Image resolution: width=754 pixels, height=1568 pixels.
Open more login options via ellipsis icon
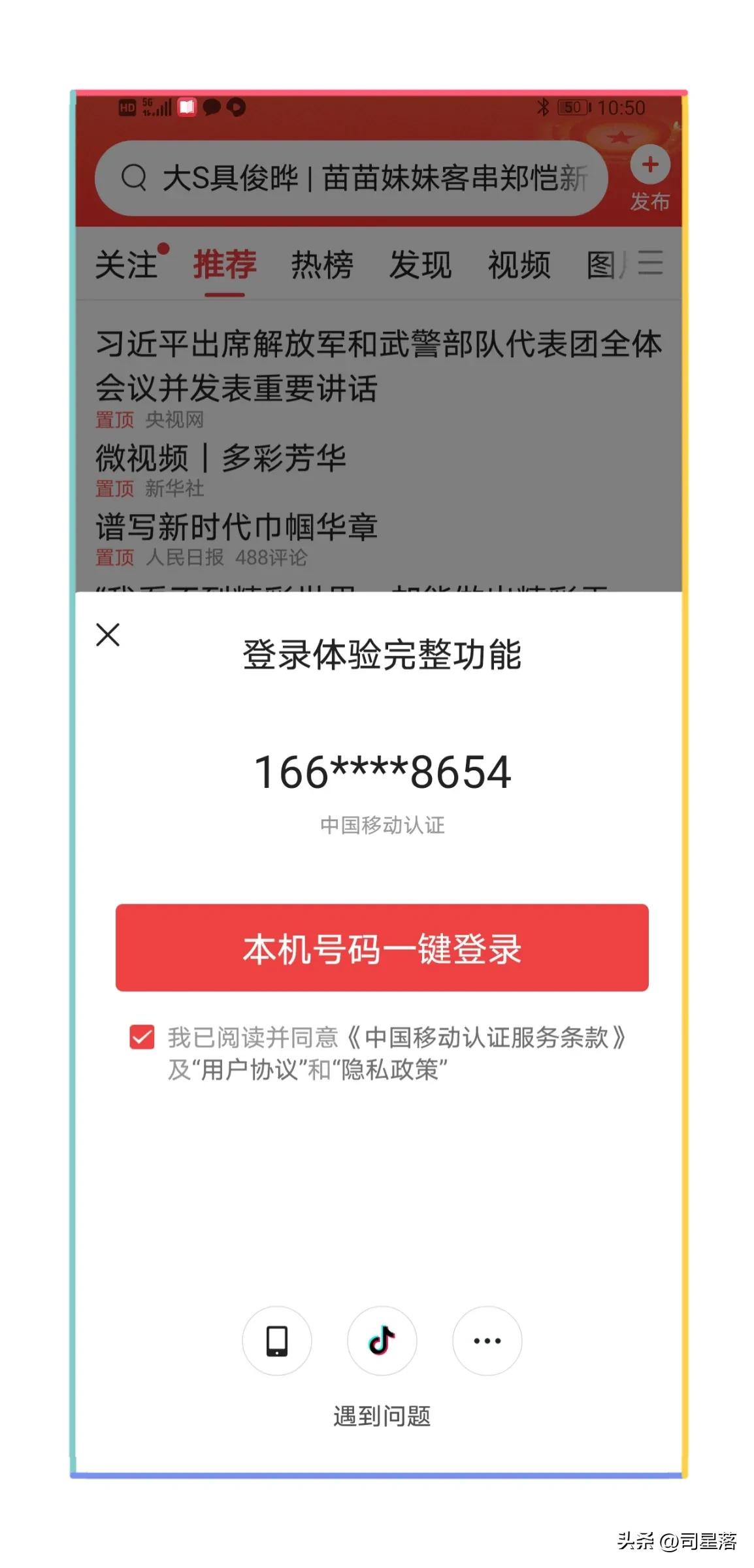(x=487, y=1341)
